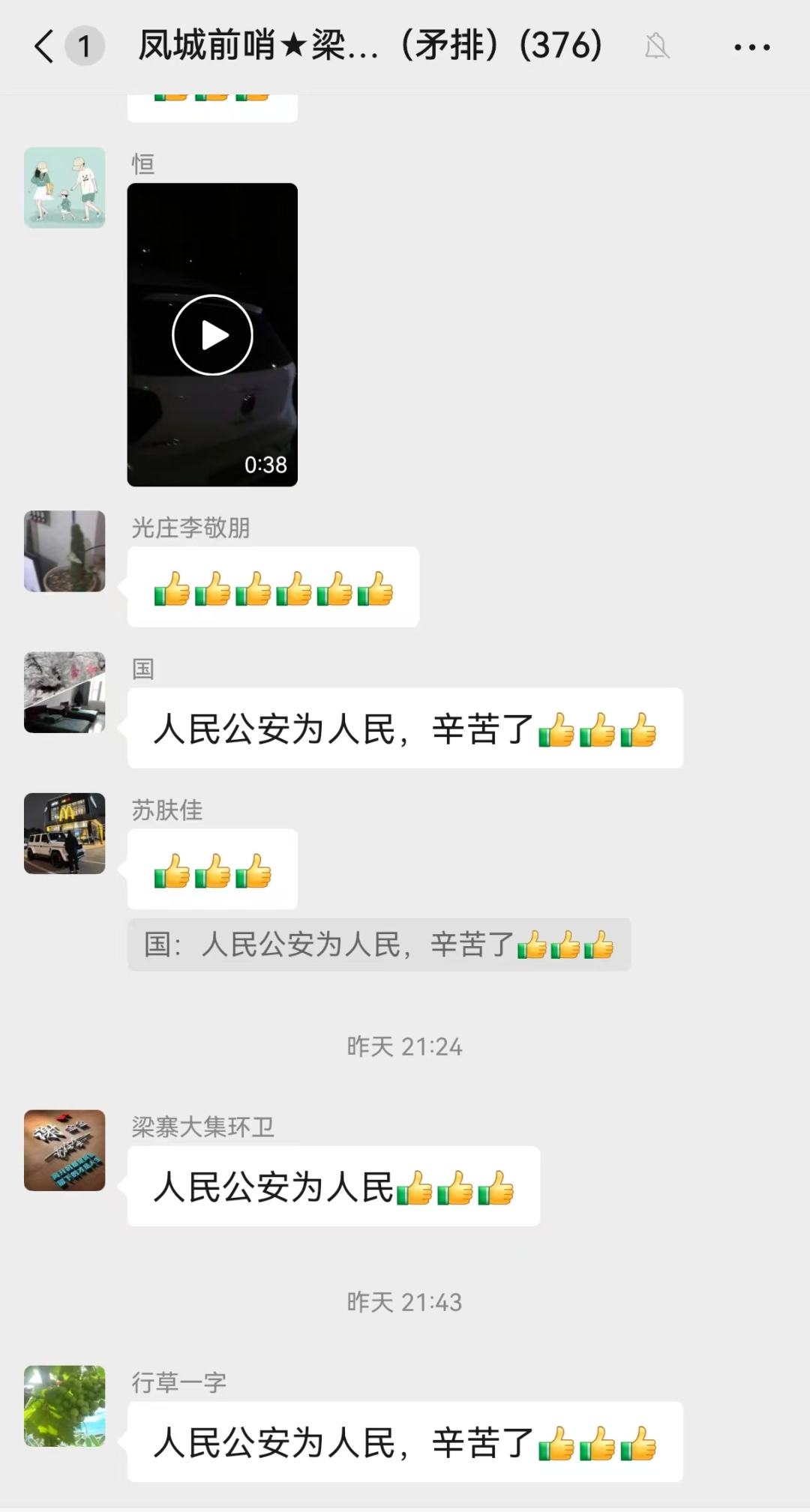Tap the unread count badge near back arrow
The width and height of the screenshot is (810, 1512).
point(85,46)
